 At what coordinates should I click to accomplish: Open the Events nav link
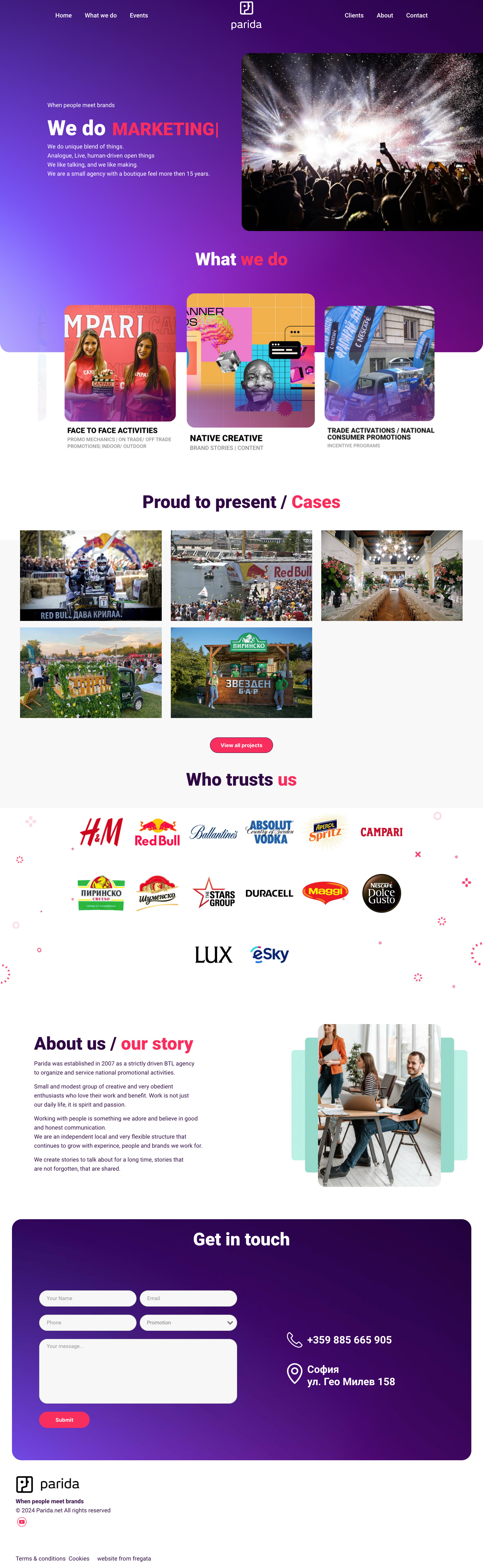click(139, 15)
